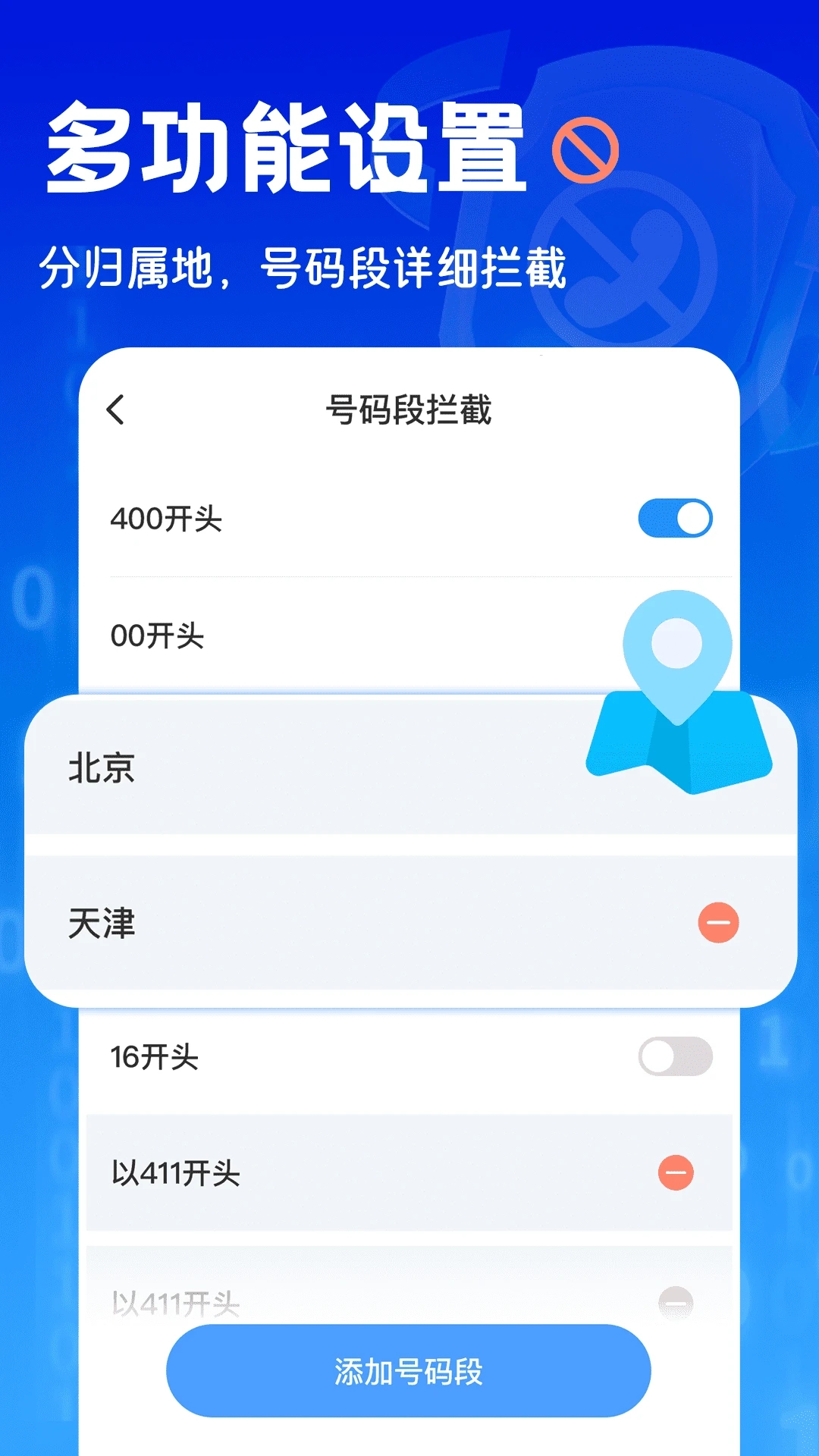Enable blocking for numbers starting with 16

click(674, 1056)
